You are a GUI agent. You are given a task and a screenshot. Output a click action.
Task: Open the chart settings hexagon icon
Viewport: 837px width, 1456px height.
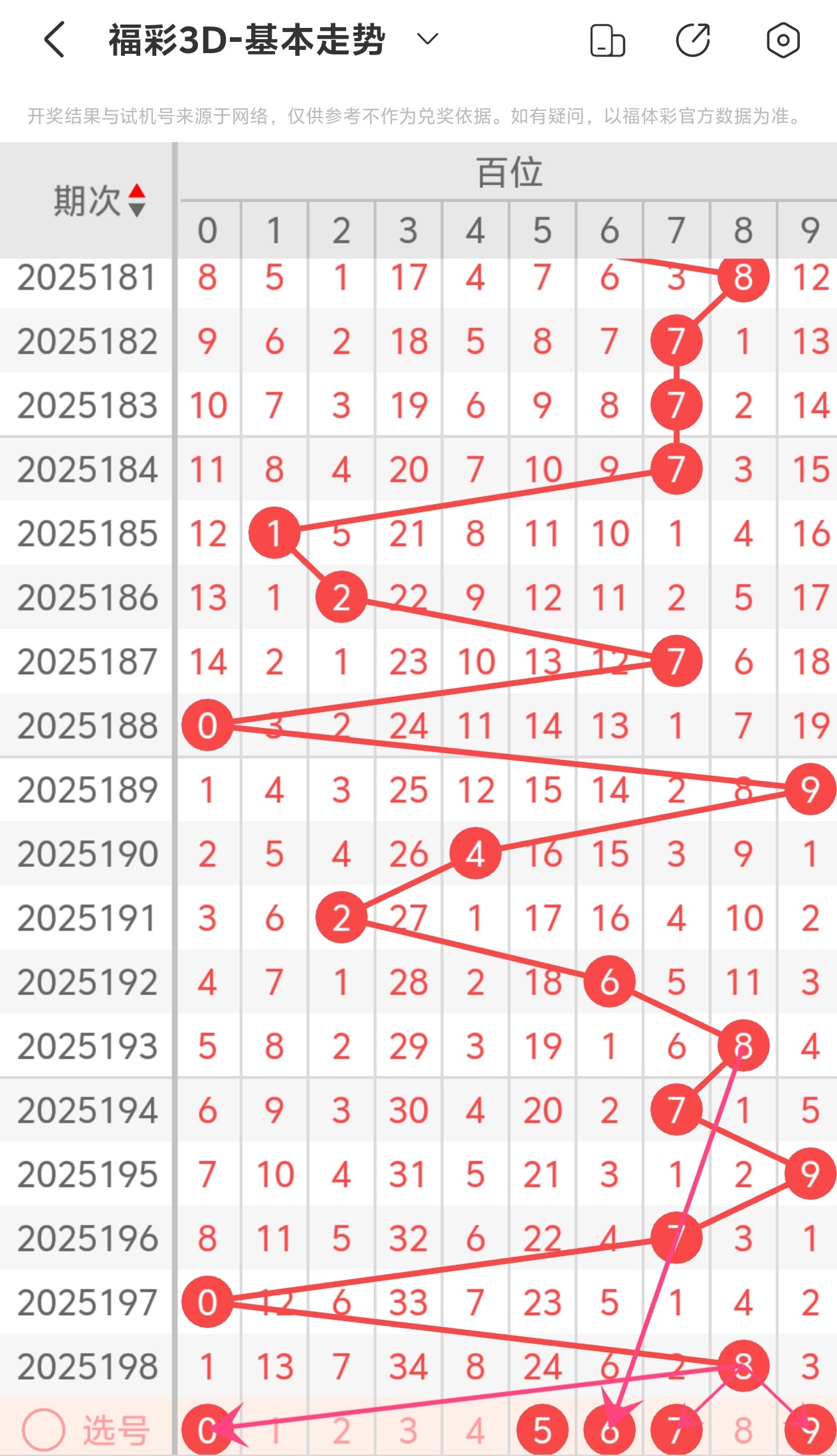(783, 41)
